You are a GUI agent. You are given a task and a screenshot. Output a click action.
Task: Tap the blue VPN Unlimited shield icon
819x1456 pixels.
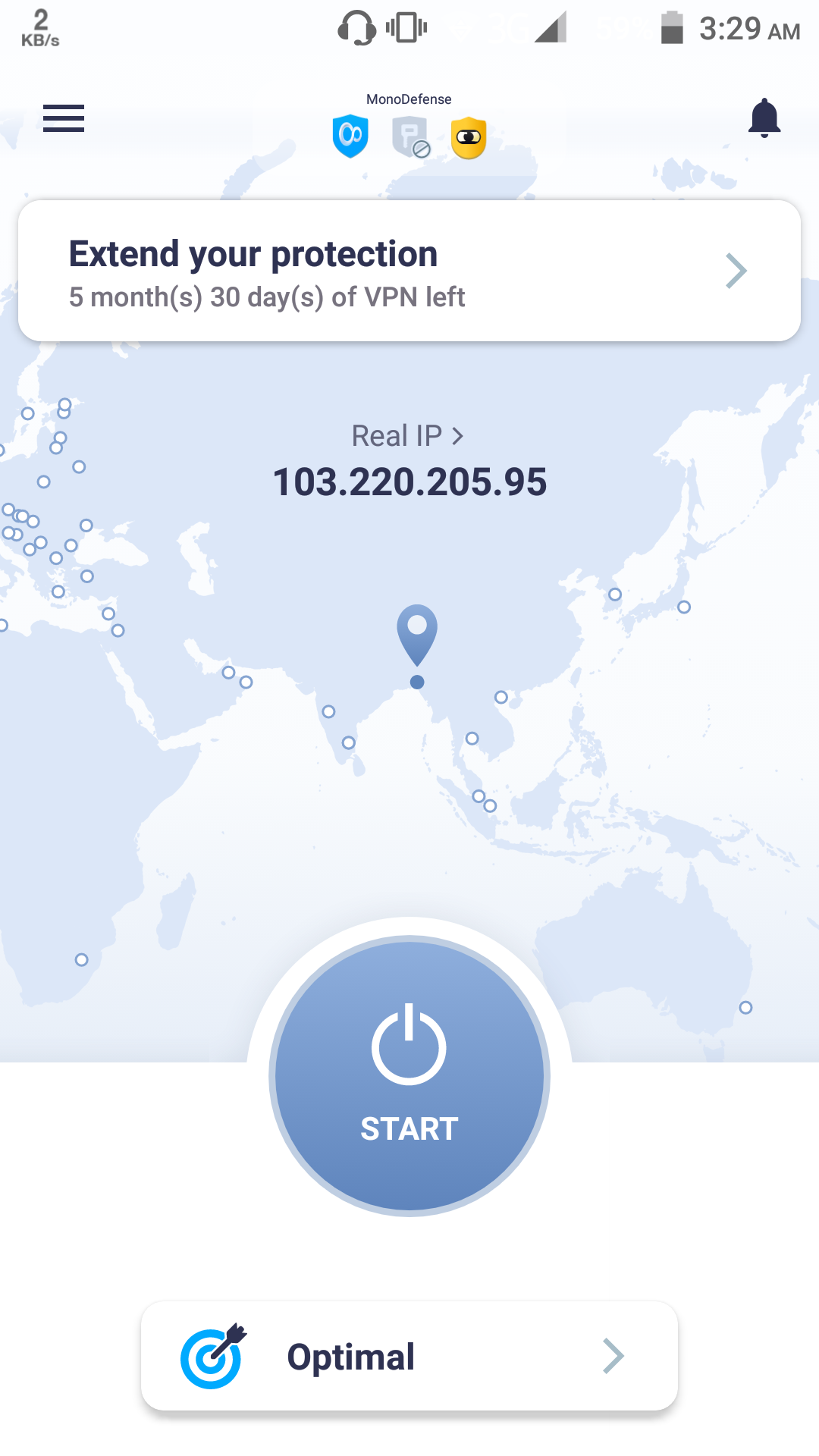click(350, 136)
